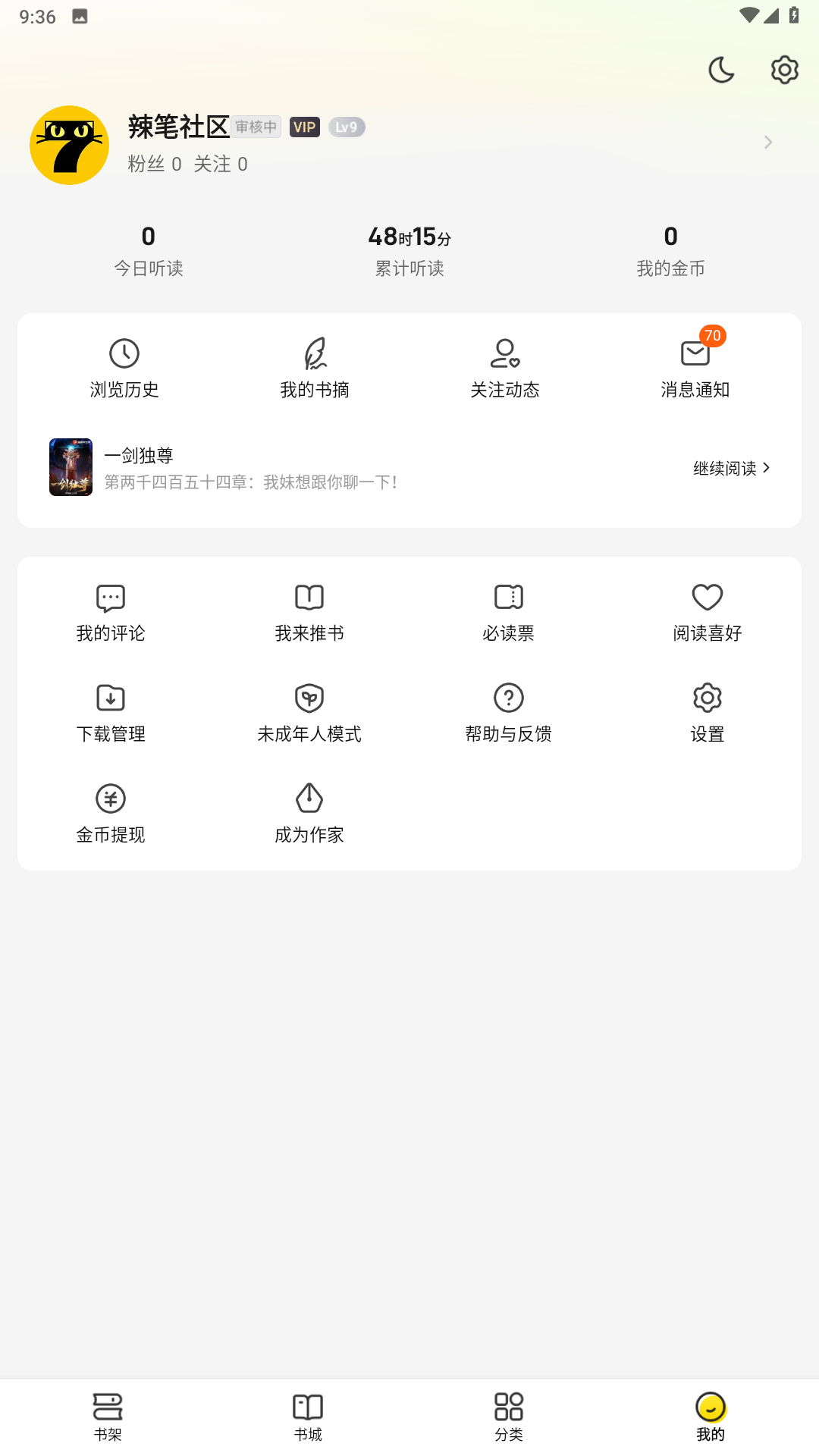Open 我的书摘 book excerpts
819x1456 pixels.
(315, 369)
